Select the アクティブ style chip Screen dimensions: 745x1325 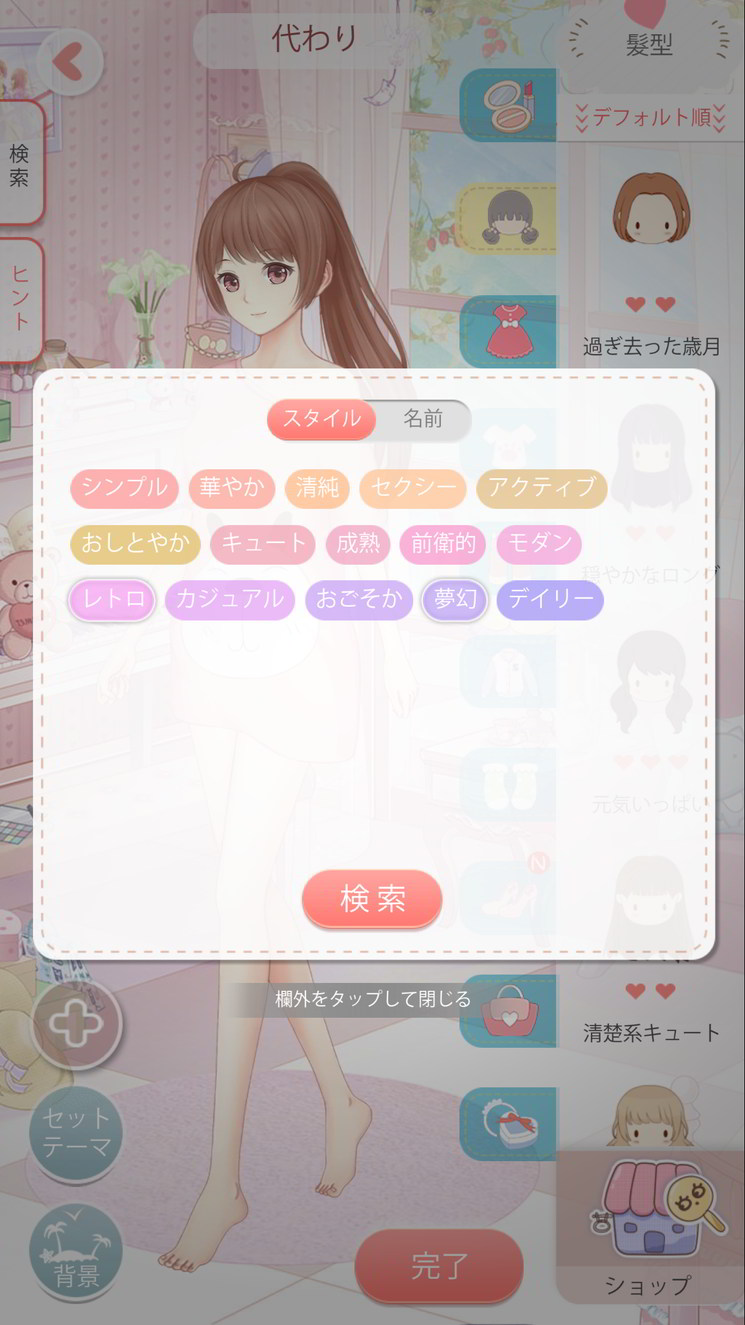pyautogui.click(x=541, y=488)
